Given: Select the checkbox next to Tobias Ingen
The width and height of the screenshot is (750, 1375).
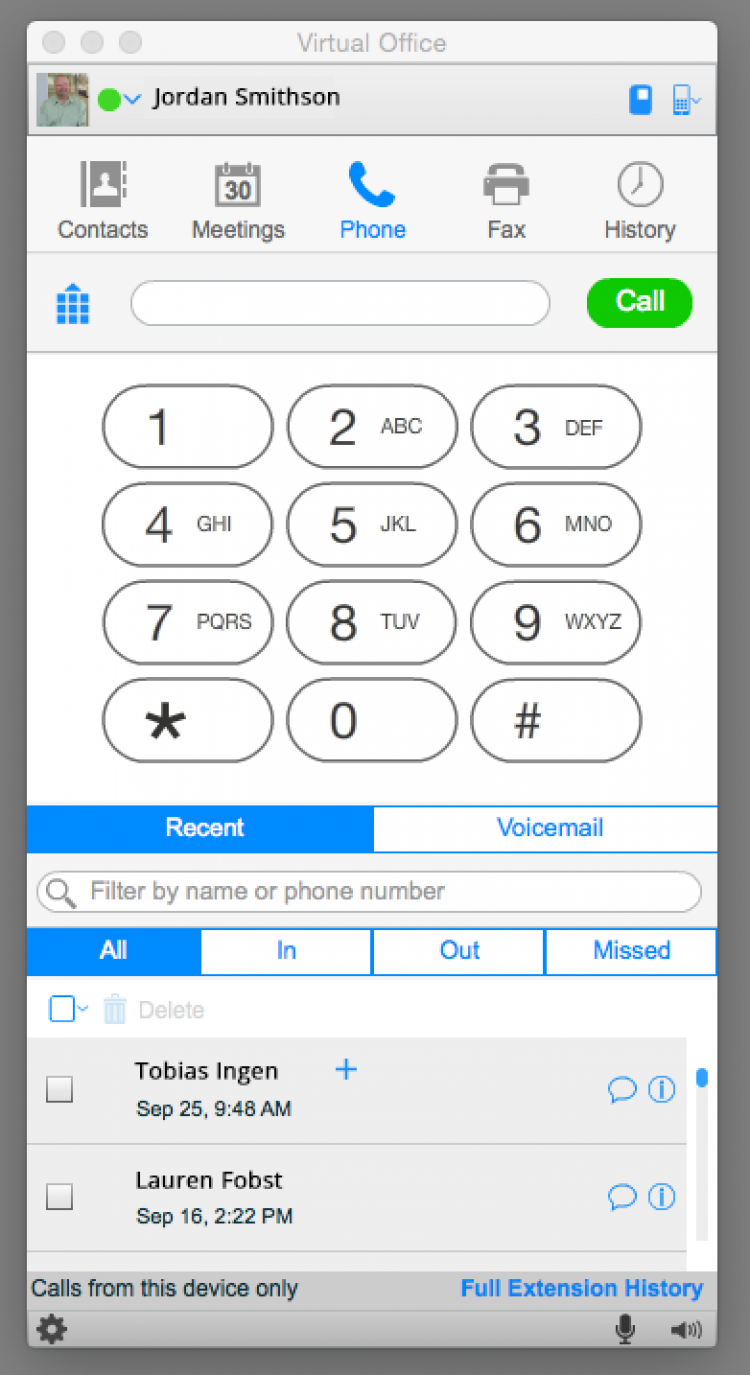Looking at the screenshot, I should coord(60,1090).
